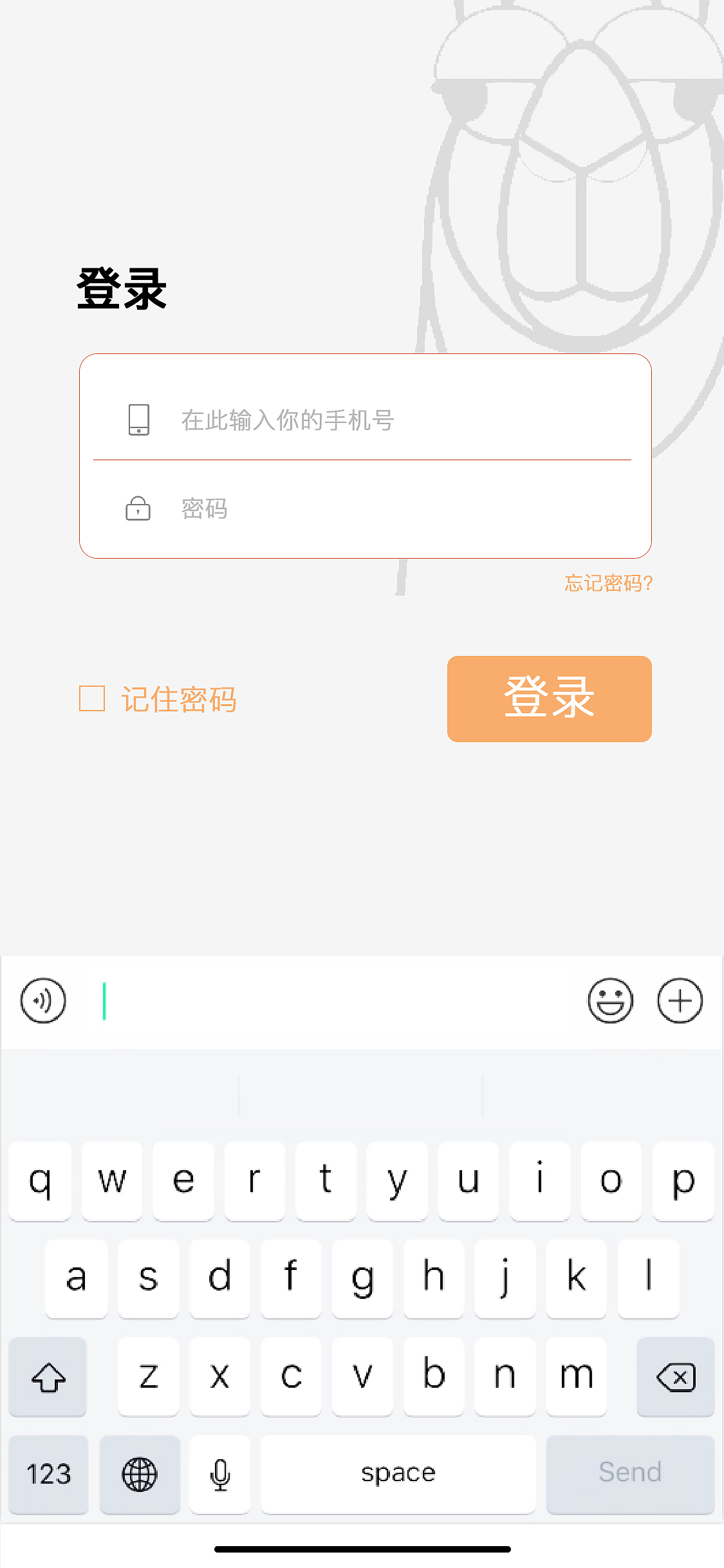Toggle the Shift key on the keyboard
Screen dimensions: 724x1568
pos(48,1377)
